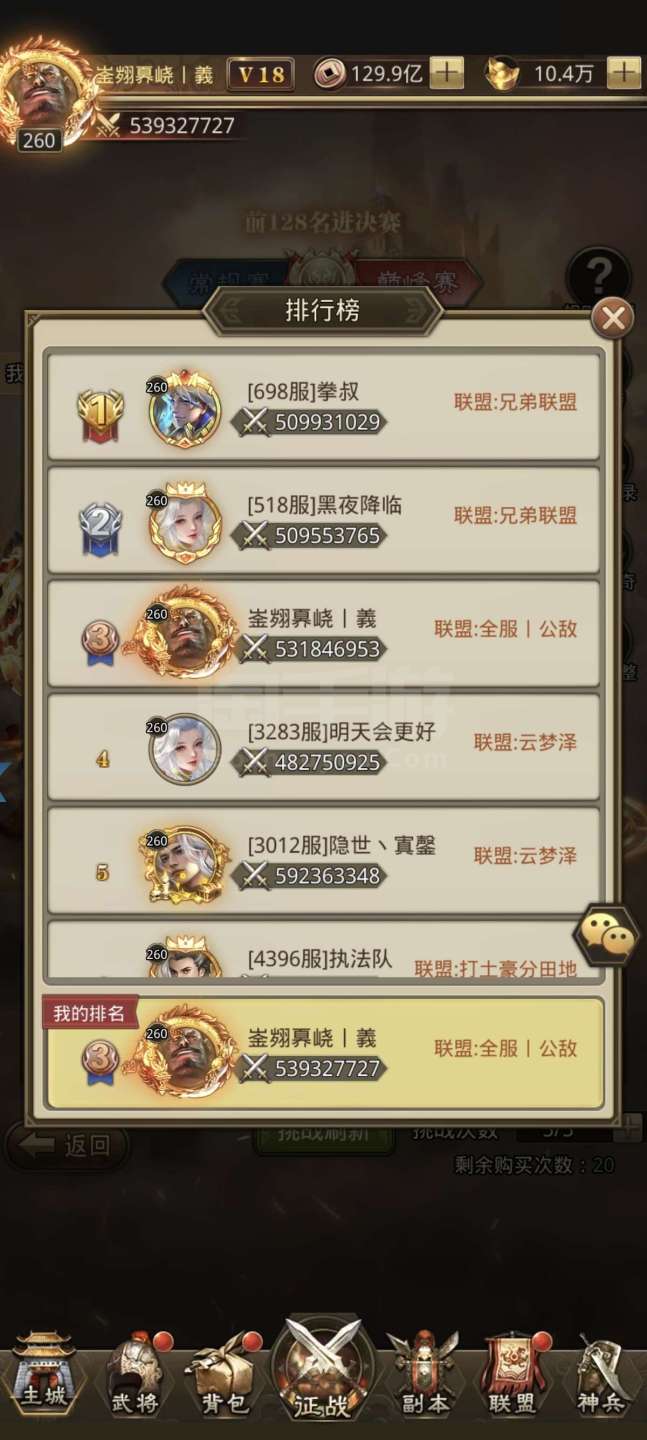
Task: Open the 联盟 alliance tab
Action: [513, 1379]
